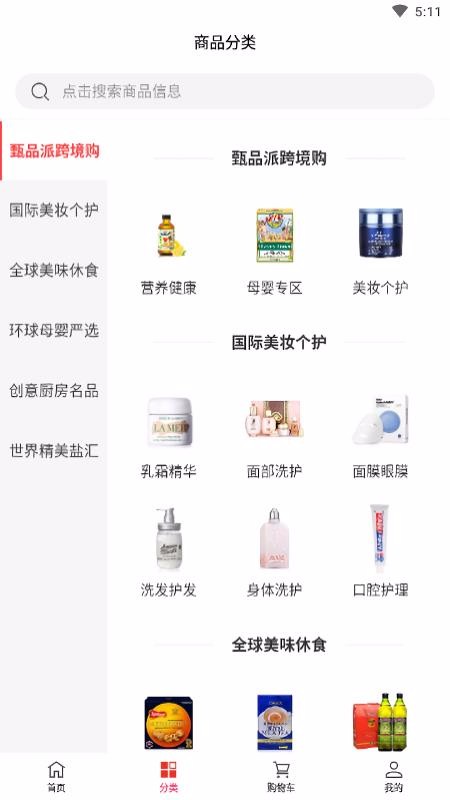Viewport: 450px width, 800px height.
Task: Open the 营养健康 subcategory
Action: tap(169, 250)
